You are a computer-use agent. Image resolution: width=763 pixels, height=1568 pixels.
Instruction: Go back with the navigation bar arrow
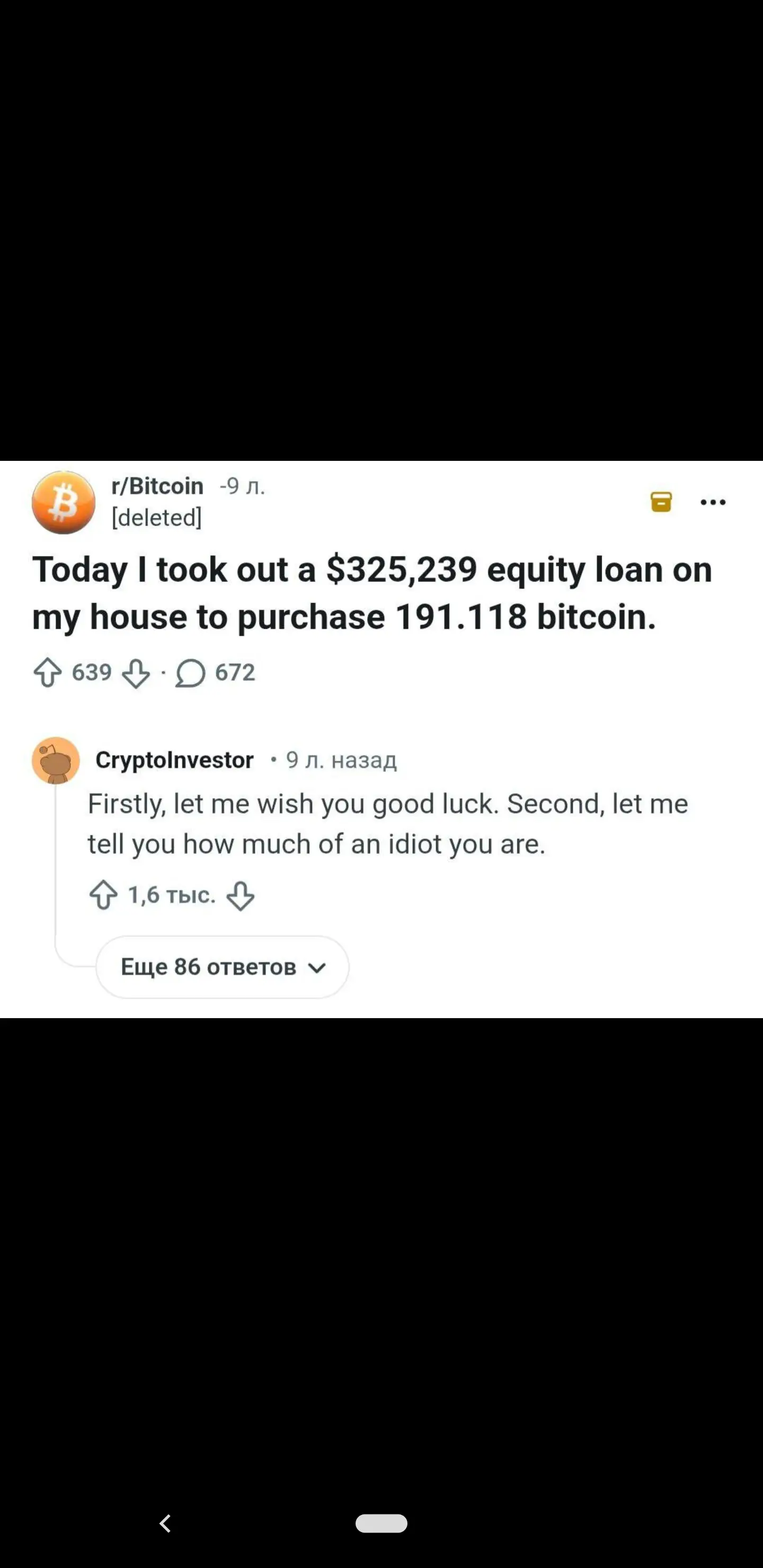point(165,1522)
